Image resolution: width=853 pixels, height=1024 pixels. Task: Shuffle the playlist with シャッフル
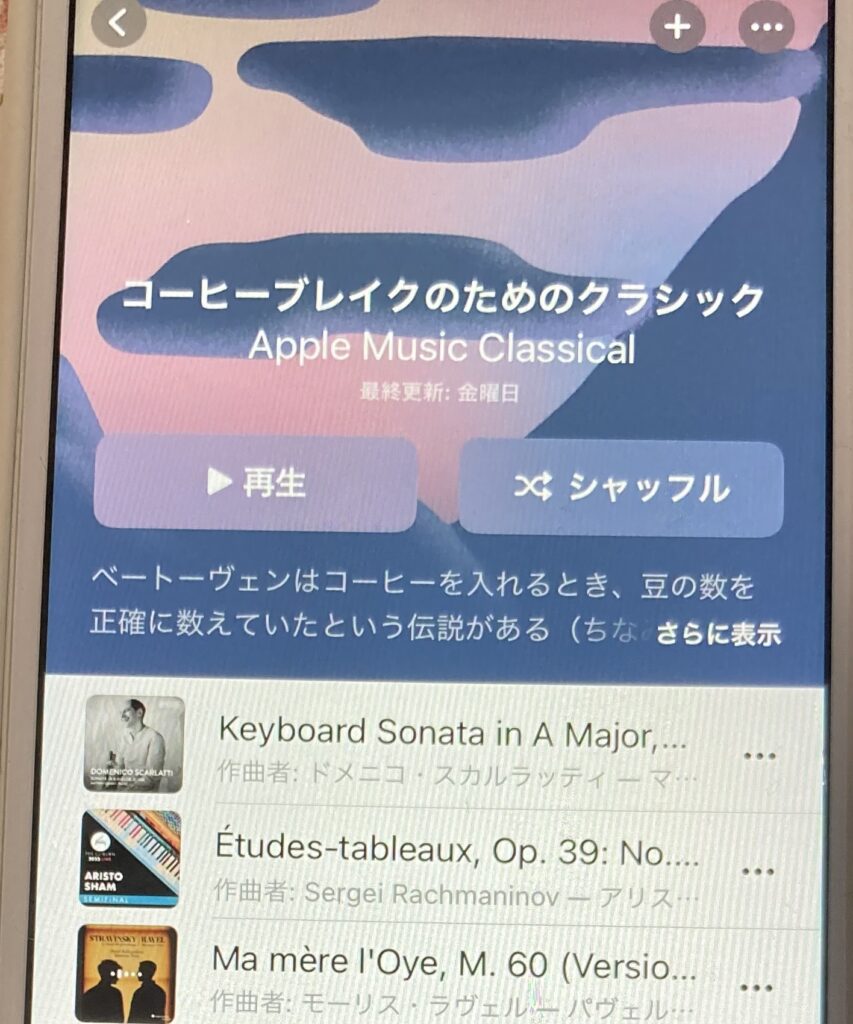621,488
